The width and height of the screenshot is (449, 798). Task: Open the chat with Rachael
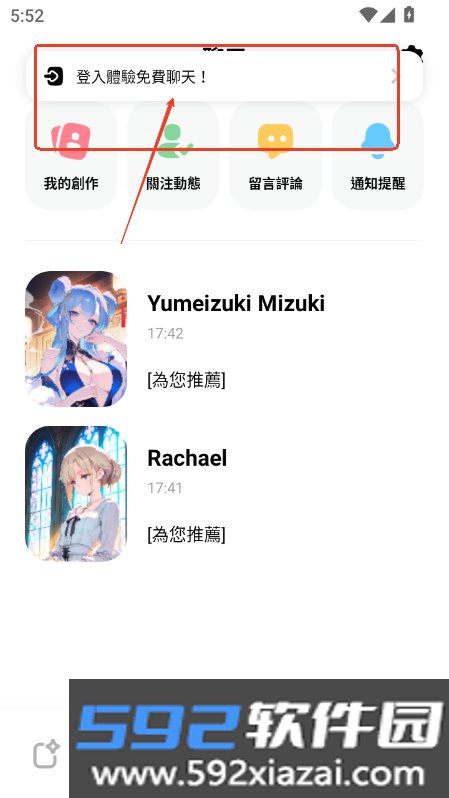pyautogui.click(x=224, y=494)
